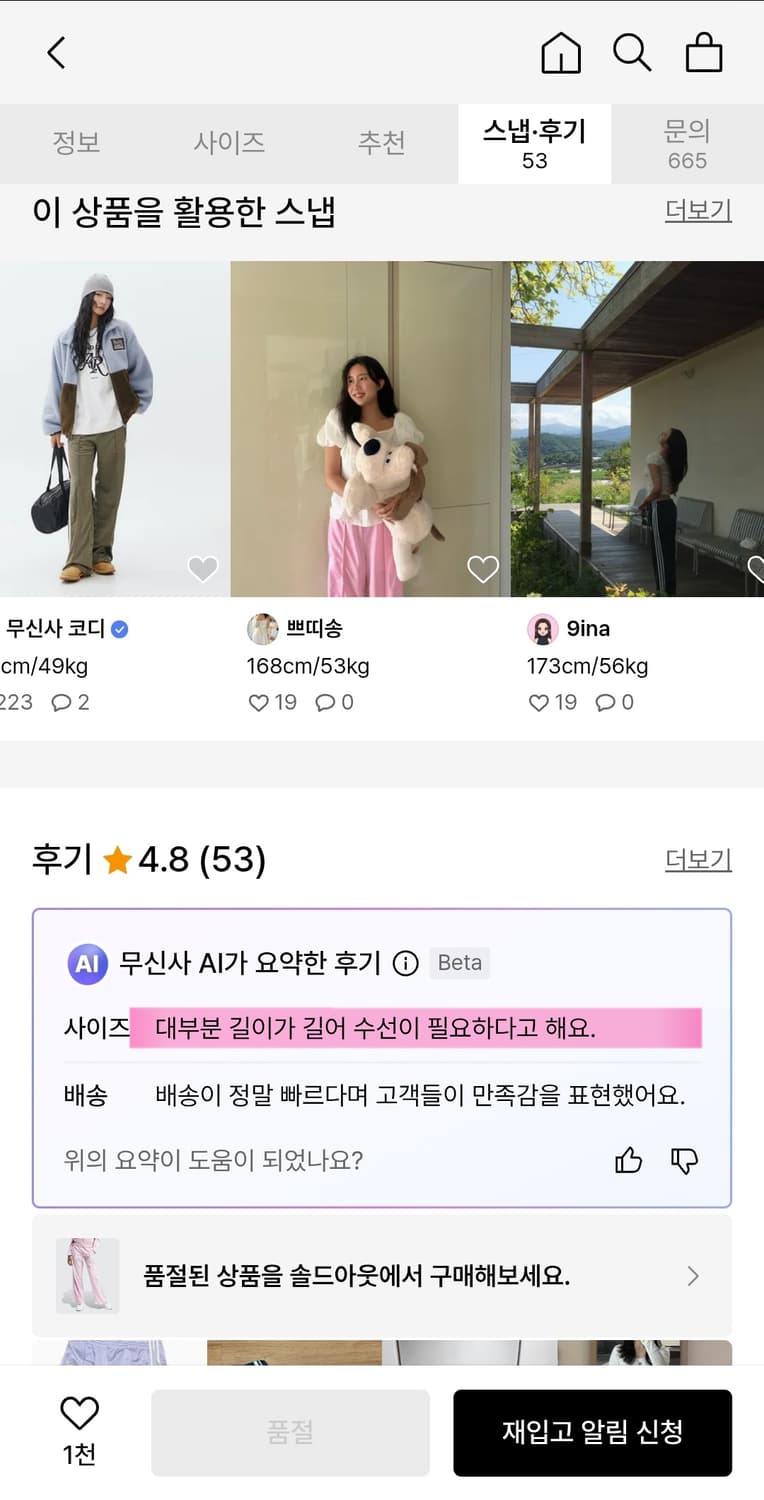The height and width of the screenshot is (1500, 764).
Task: Request restock notification 재입고 알림 신청
Action: coord(592,1432)
